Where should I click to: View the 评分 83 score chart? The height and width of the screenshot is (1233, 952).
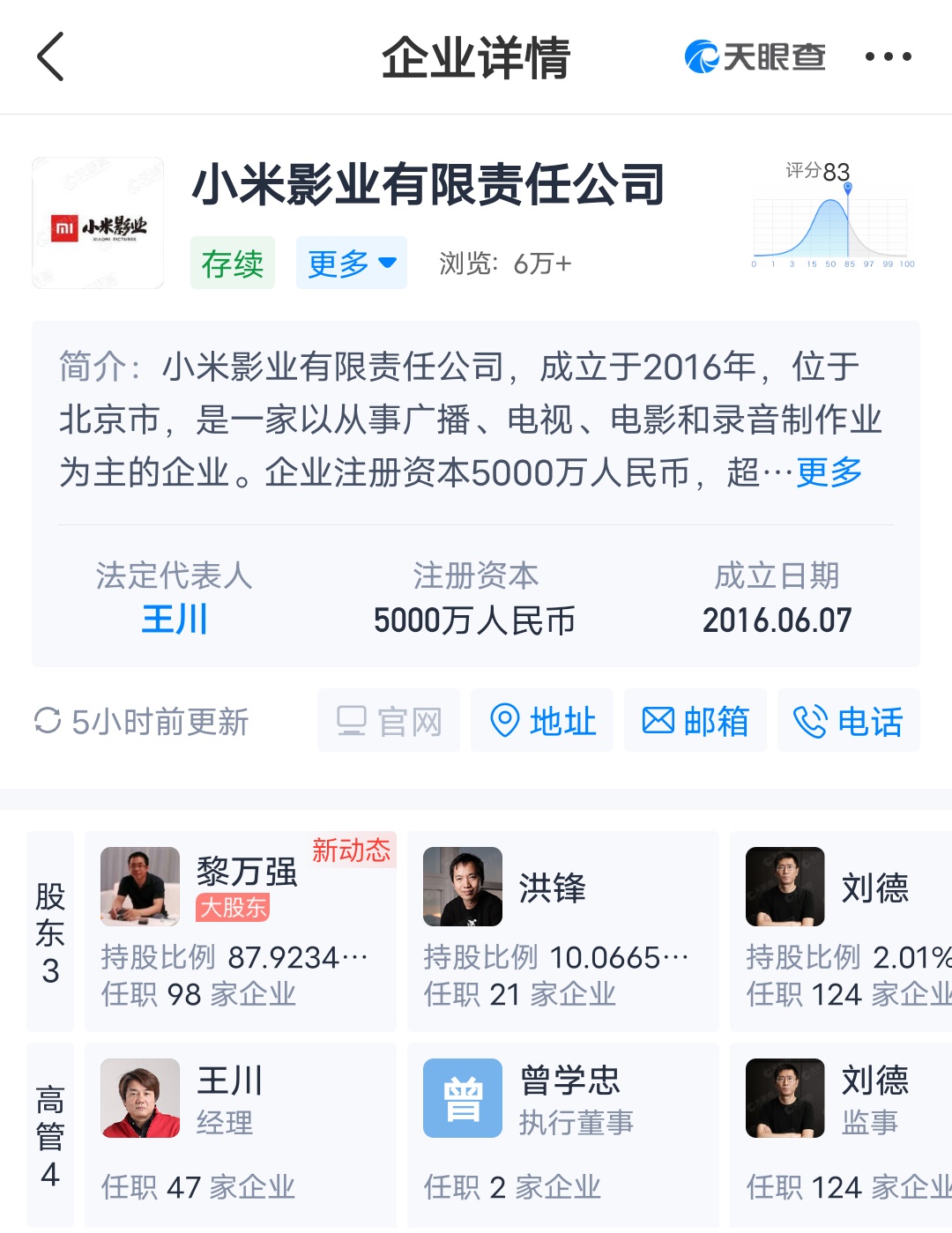click(832, 217)
